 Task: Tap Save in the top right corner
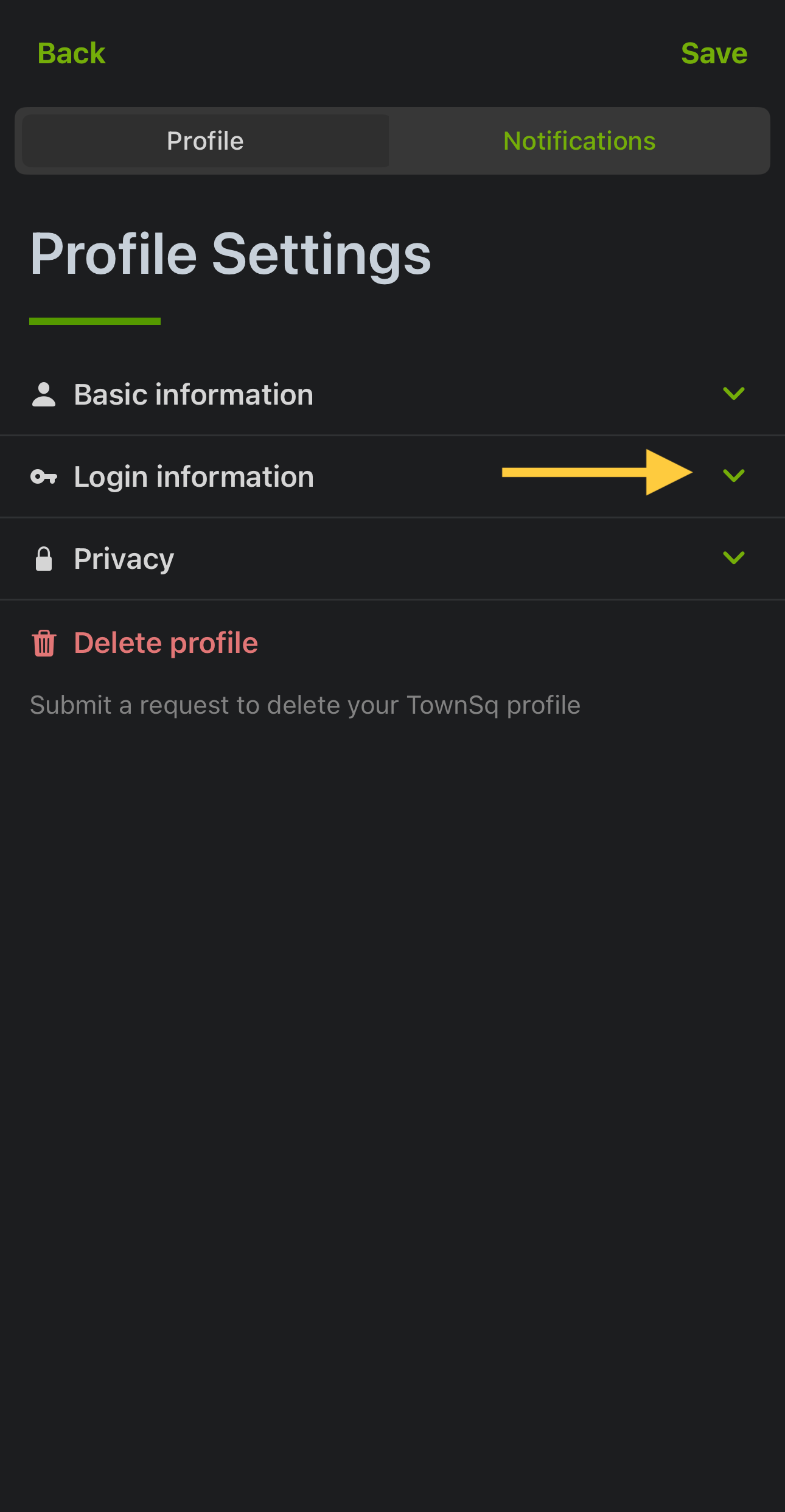click(x=715, y=53)
